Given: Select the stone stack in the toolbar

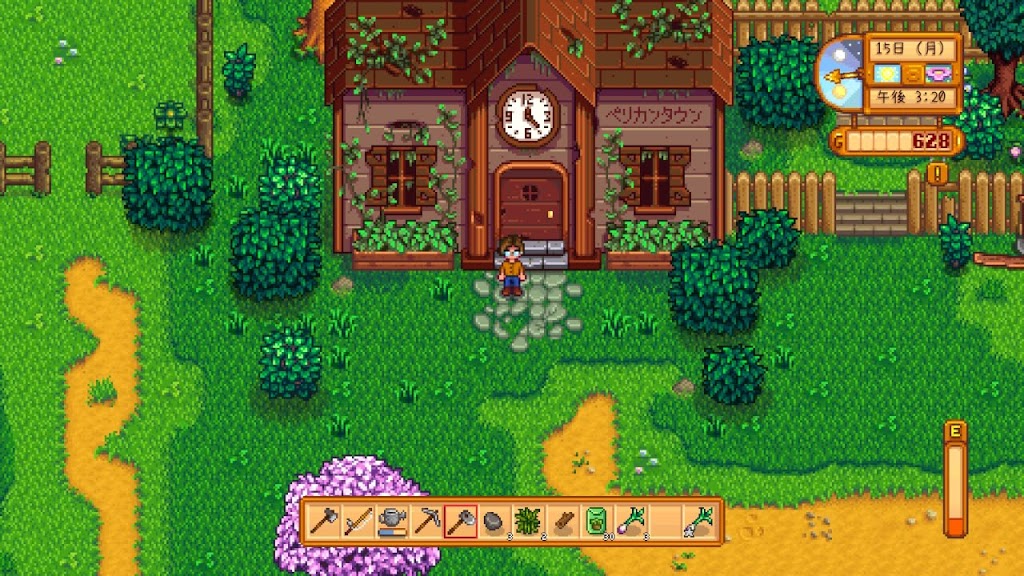Looking at the screenshot, I should (x=494, y=521).
